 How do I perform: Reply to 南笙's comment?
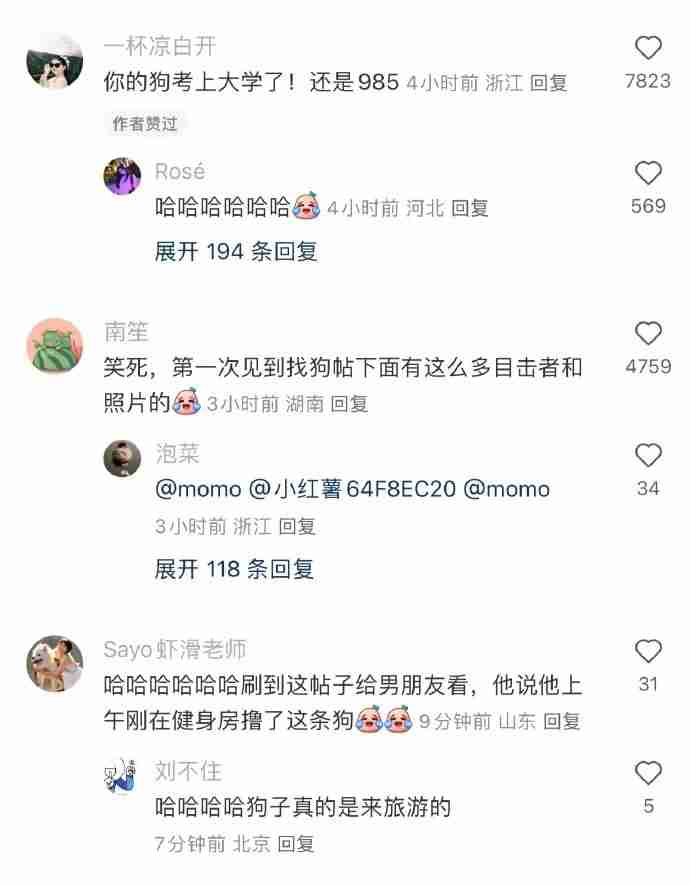pos(350,404)
